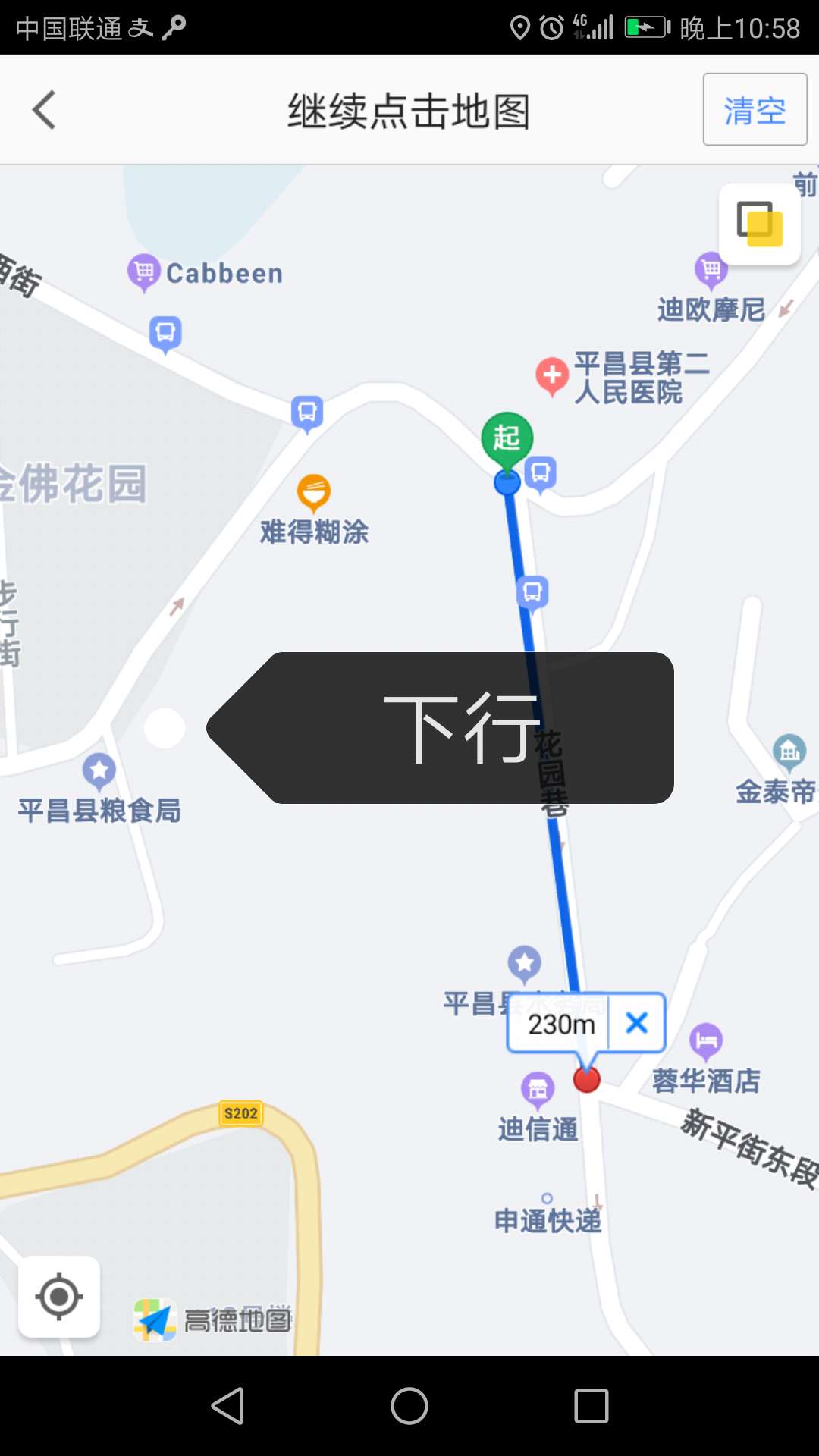This screenshot has width=819, height=1456.
Task: Remove the 230m measurement point
Action: coord(637,1023)
